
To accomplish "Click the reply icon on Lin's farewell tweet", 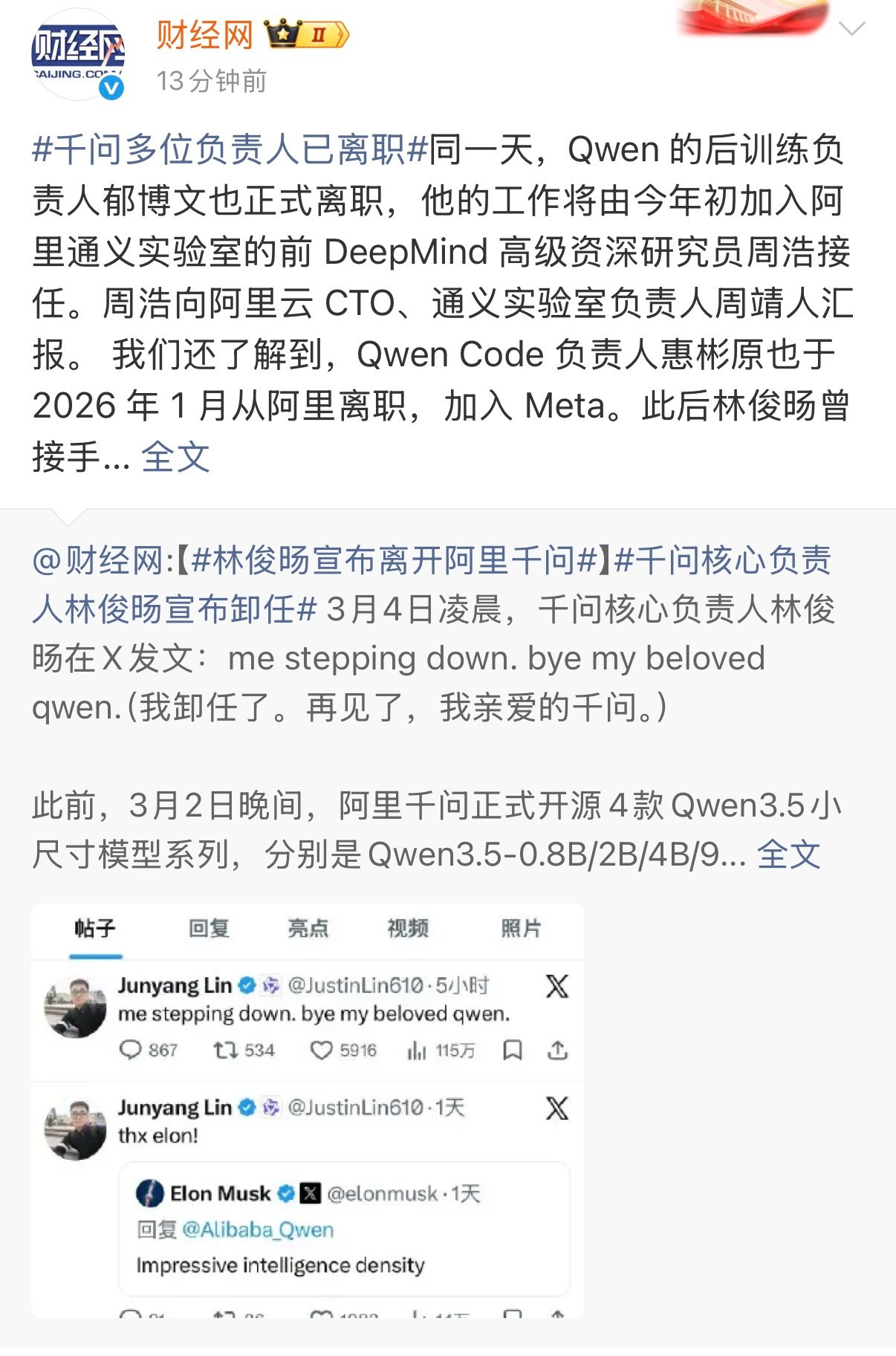I will click(132, 1051).
